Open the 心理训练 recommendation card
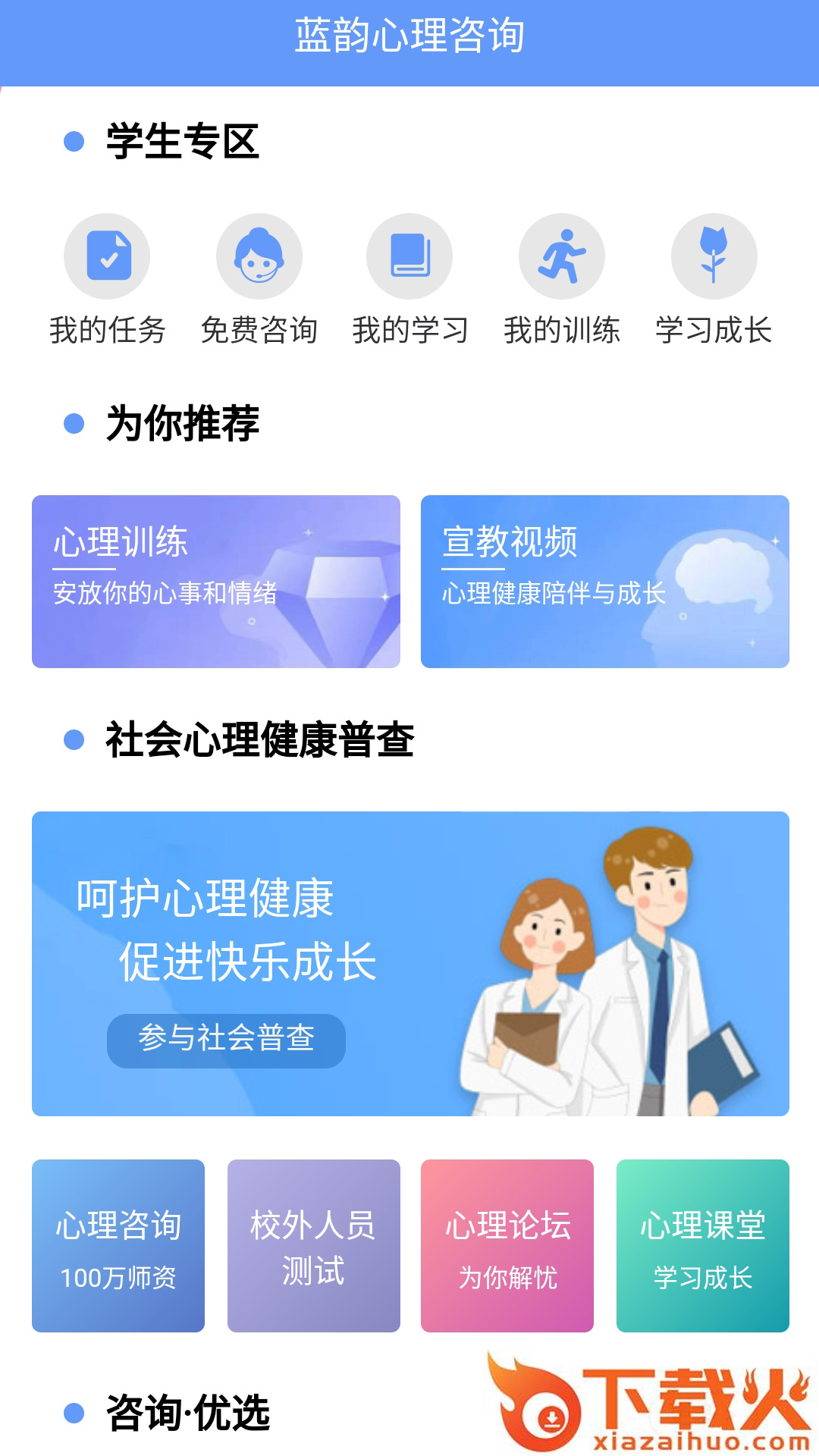This screenshot has height=1456, width=819. 216,582
